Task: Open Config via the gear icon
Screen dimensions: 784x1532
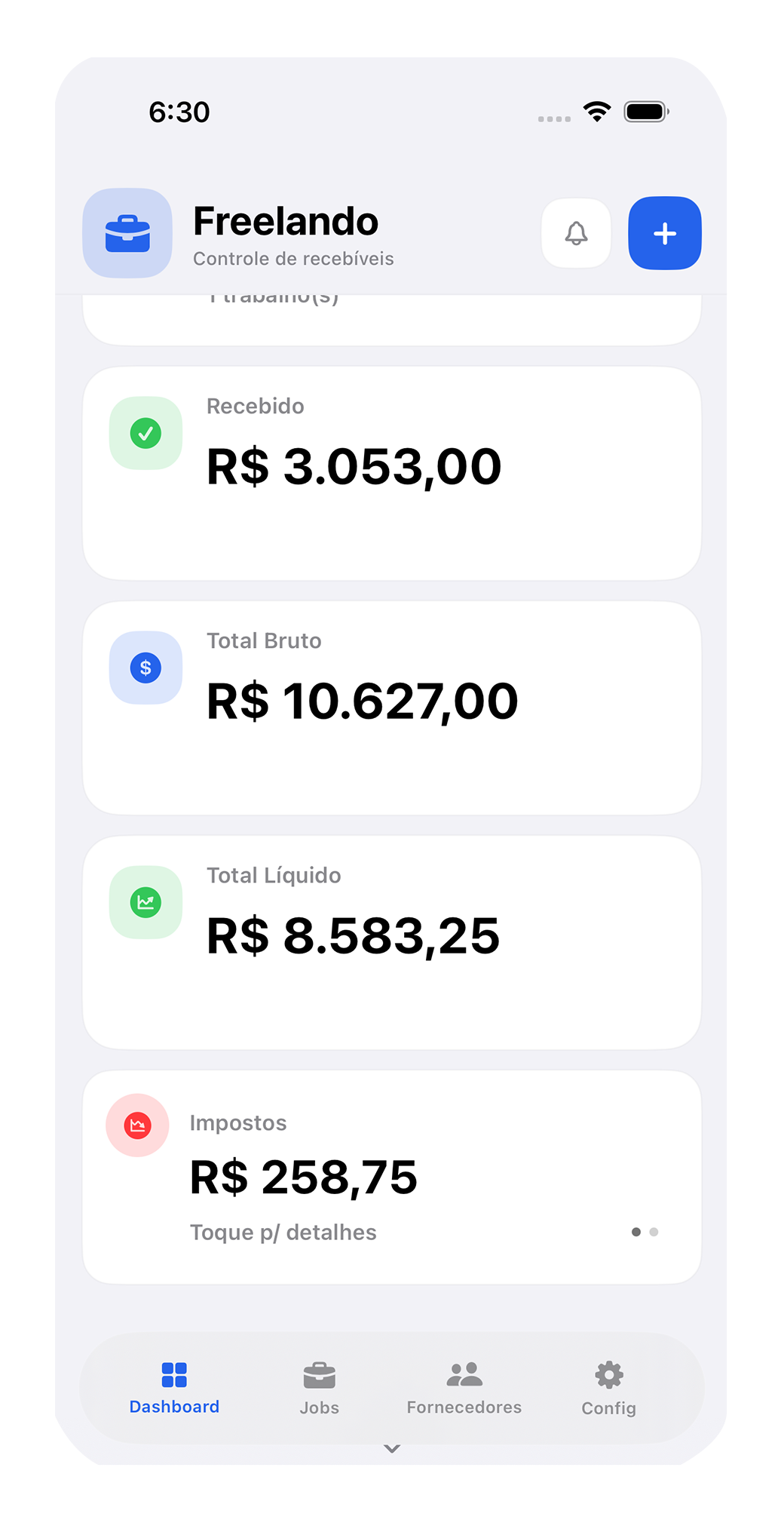Action: click(x=608, y=1373)
